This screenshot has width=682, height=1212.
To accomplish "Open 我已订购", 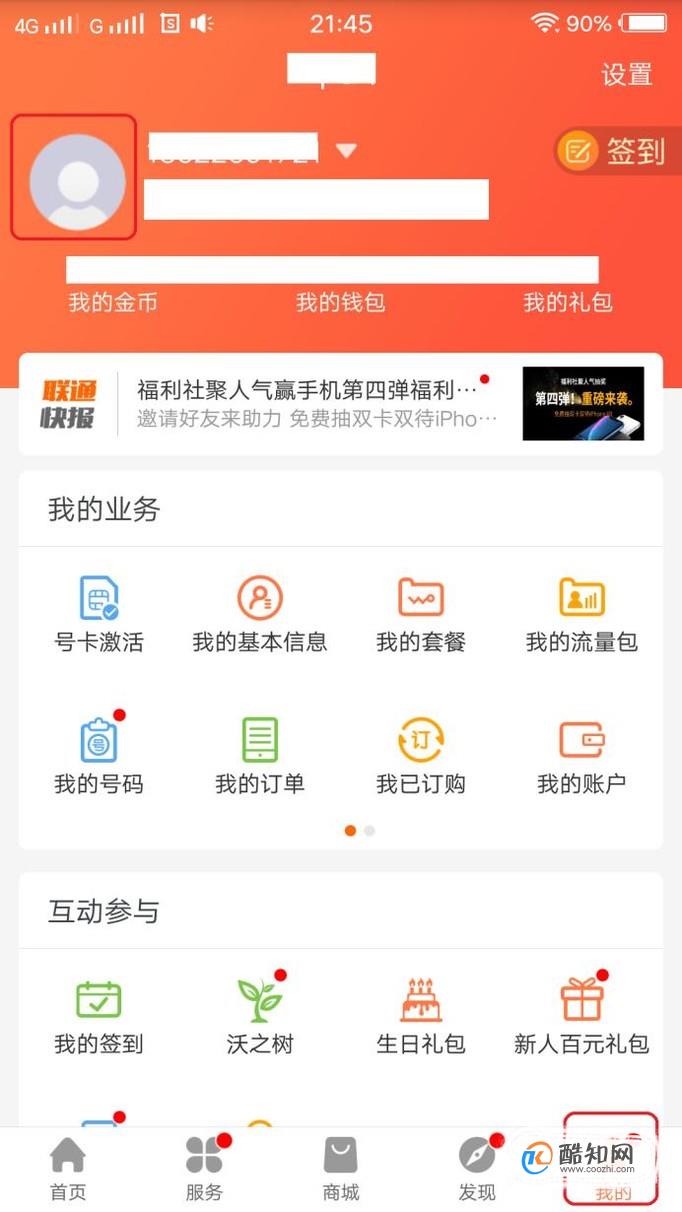I will [421, 756].
